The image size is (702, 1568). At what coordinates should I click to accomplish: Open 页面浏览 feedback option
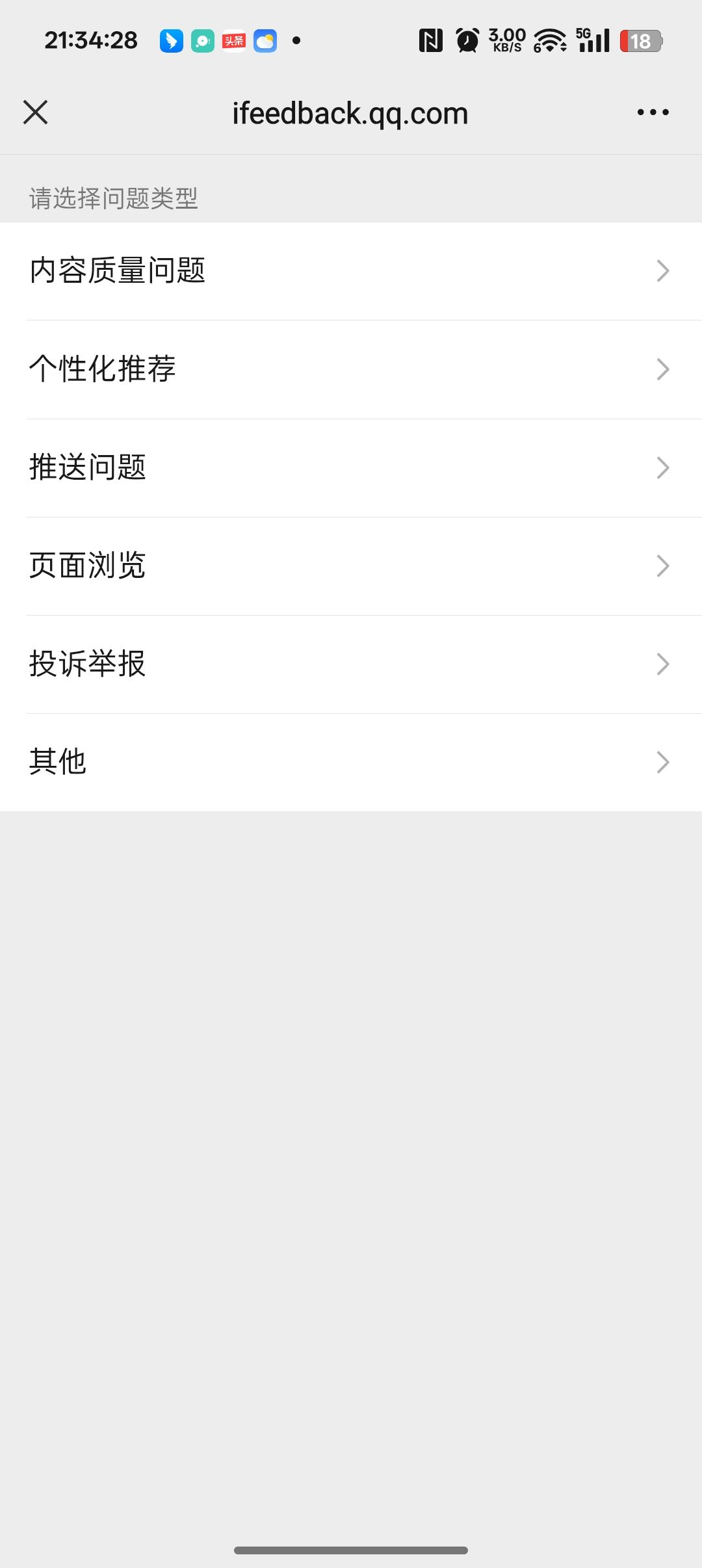coord(351,566)
